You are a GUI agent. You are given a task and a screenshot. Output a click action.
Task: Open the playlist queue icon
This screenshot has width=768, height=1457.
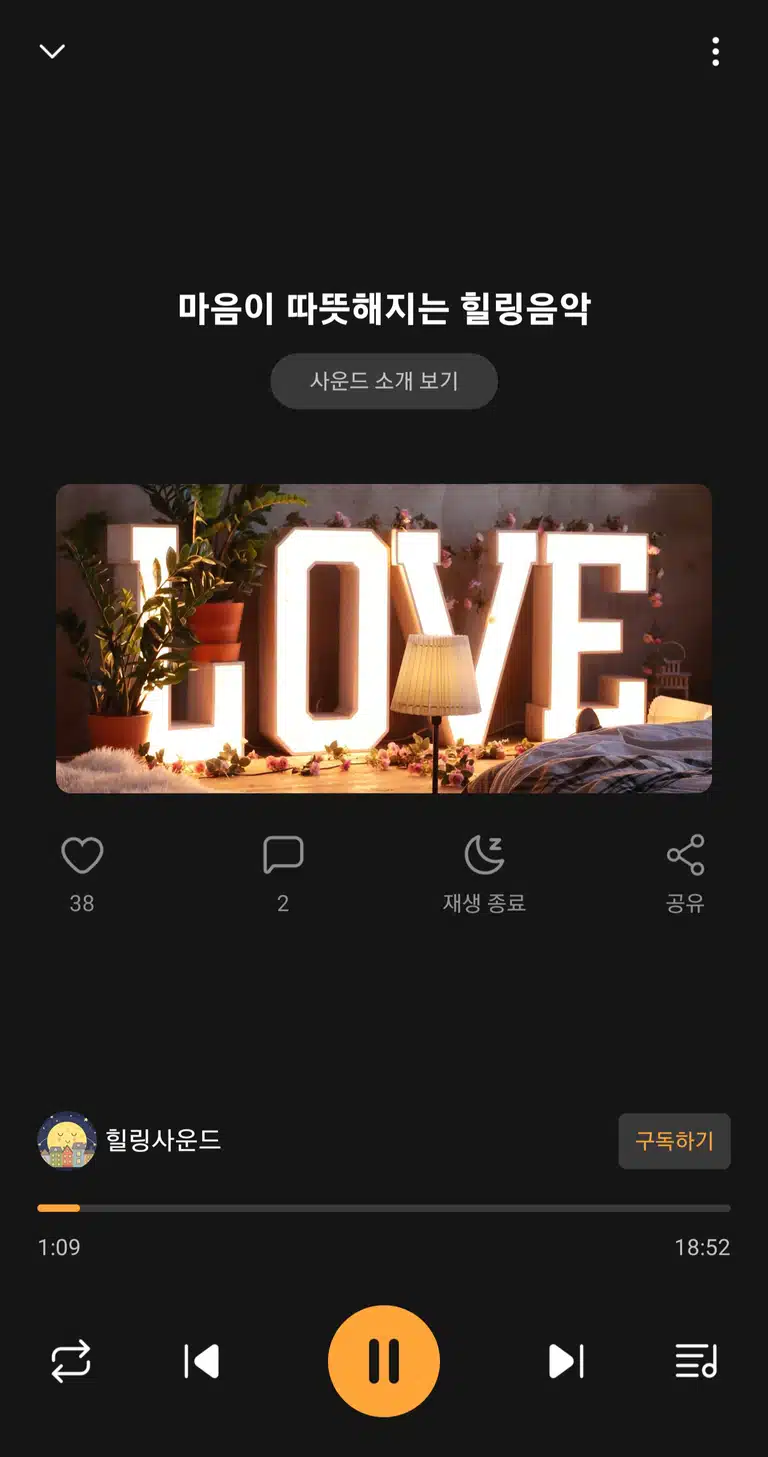pos(696,1361)
